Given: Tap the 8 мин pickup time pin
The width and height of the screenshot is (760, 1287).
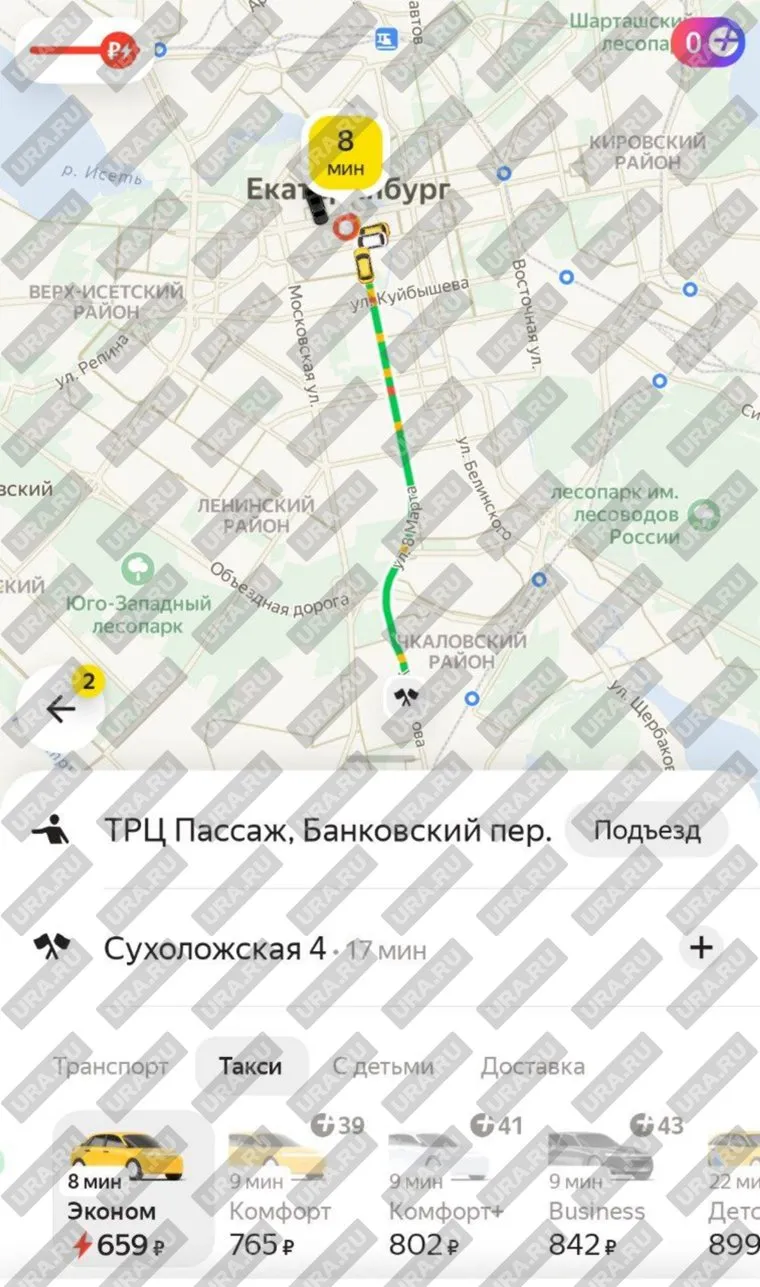Looking at the screenshot, I should point(345,148).
